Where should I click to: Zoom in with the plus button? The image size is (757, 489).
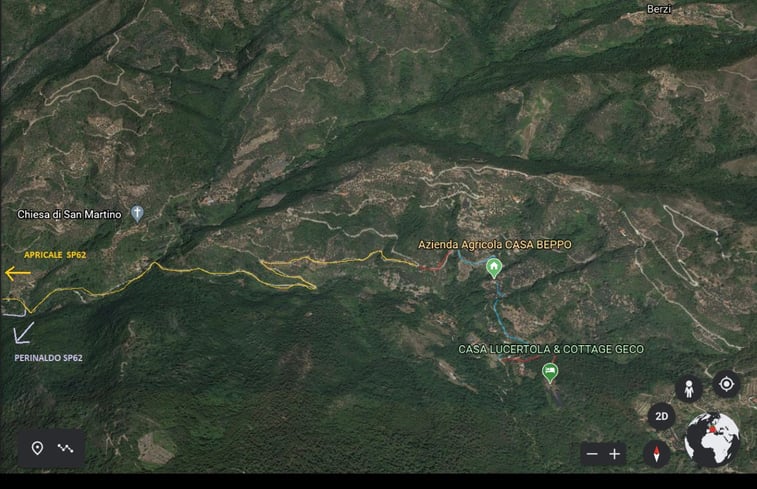click(615, 454)
